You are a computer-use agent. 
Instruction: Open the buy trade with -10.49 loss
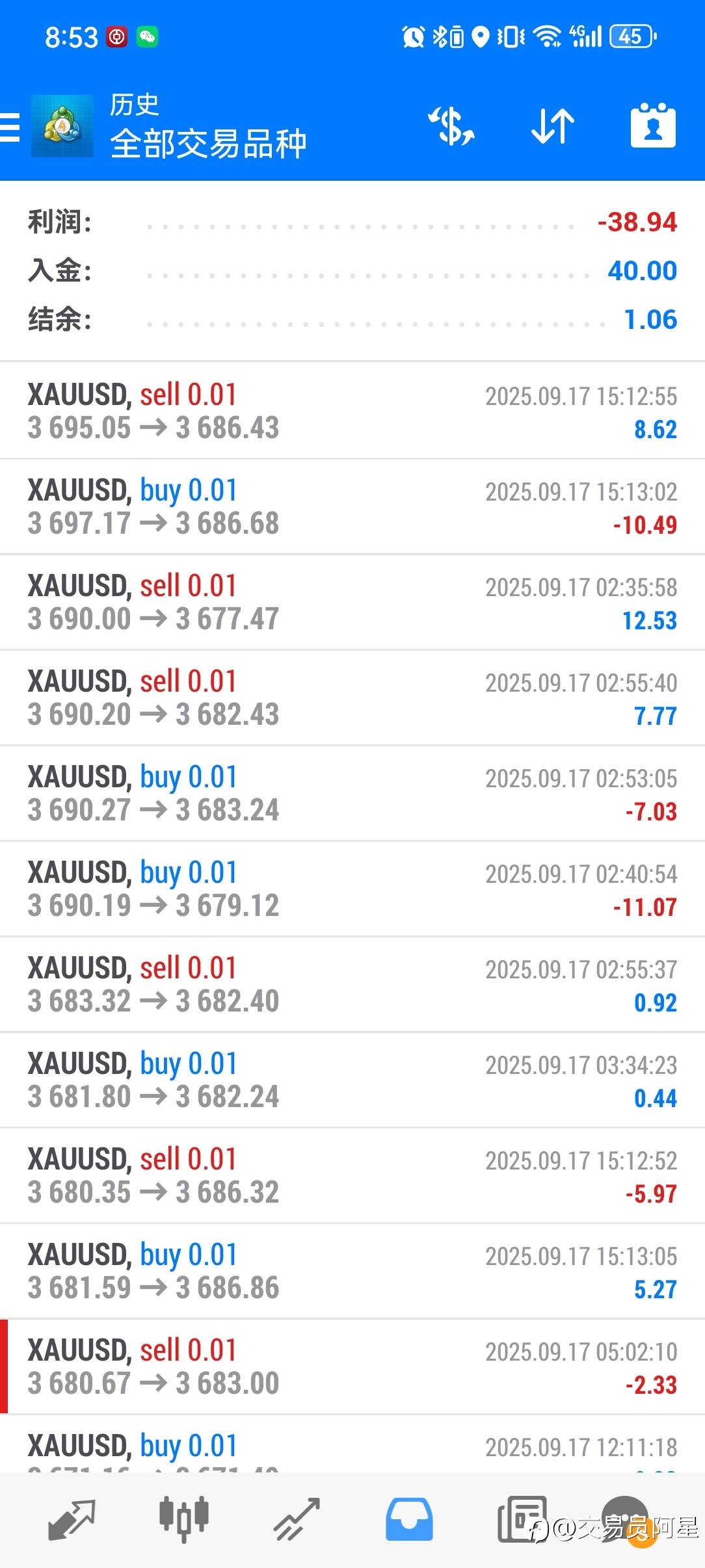tap(352, 506)
